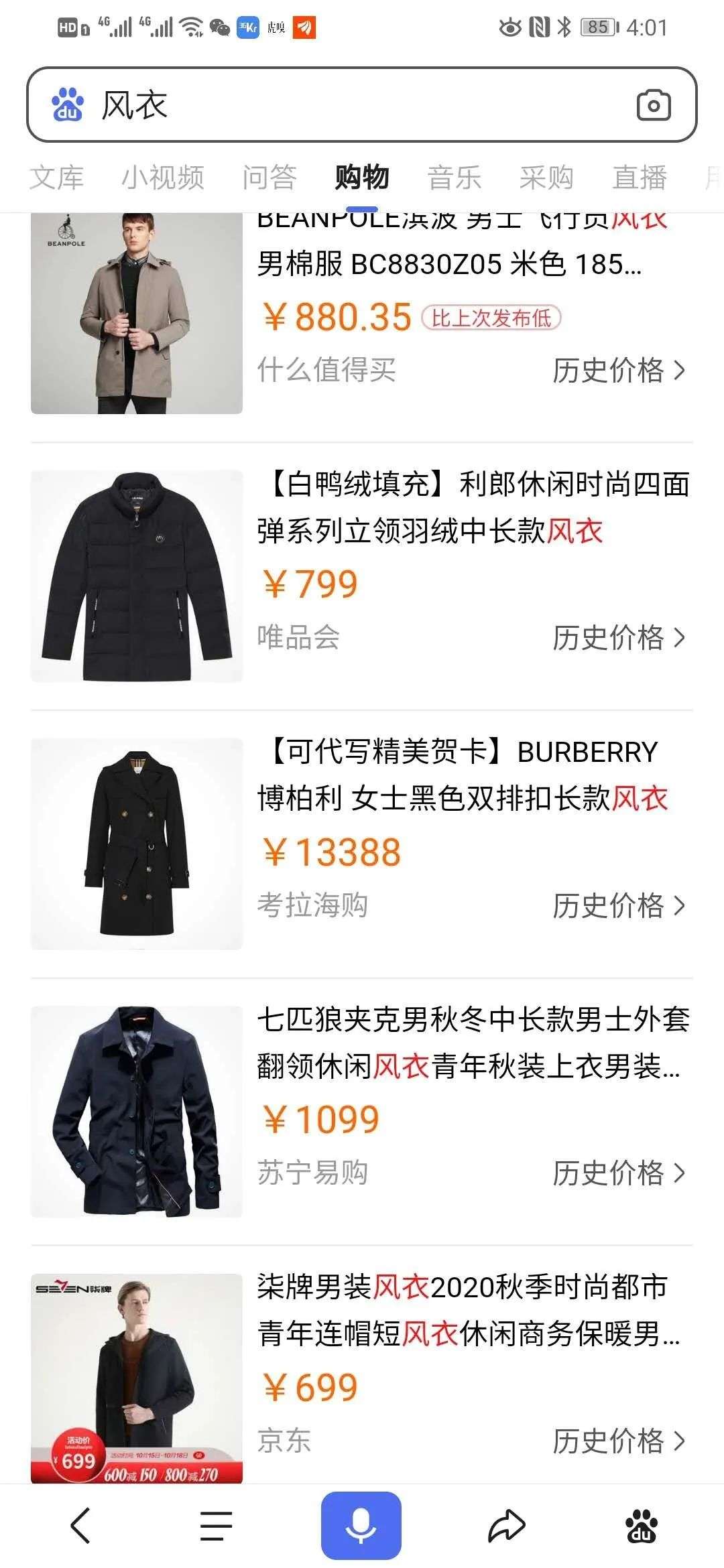Open camera image search
The width and height of the screenshot is (724, 1568).
[x=653, y=105]
